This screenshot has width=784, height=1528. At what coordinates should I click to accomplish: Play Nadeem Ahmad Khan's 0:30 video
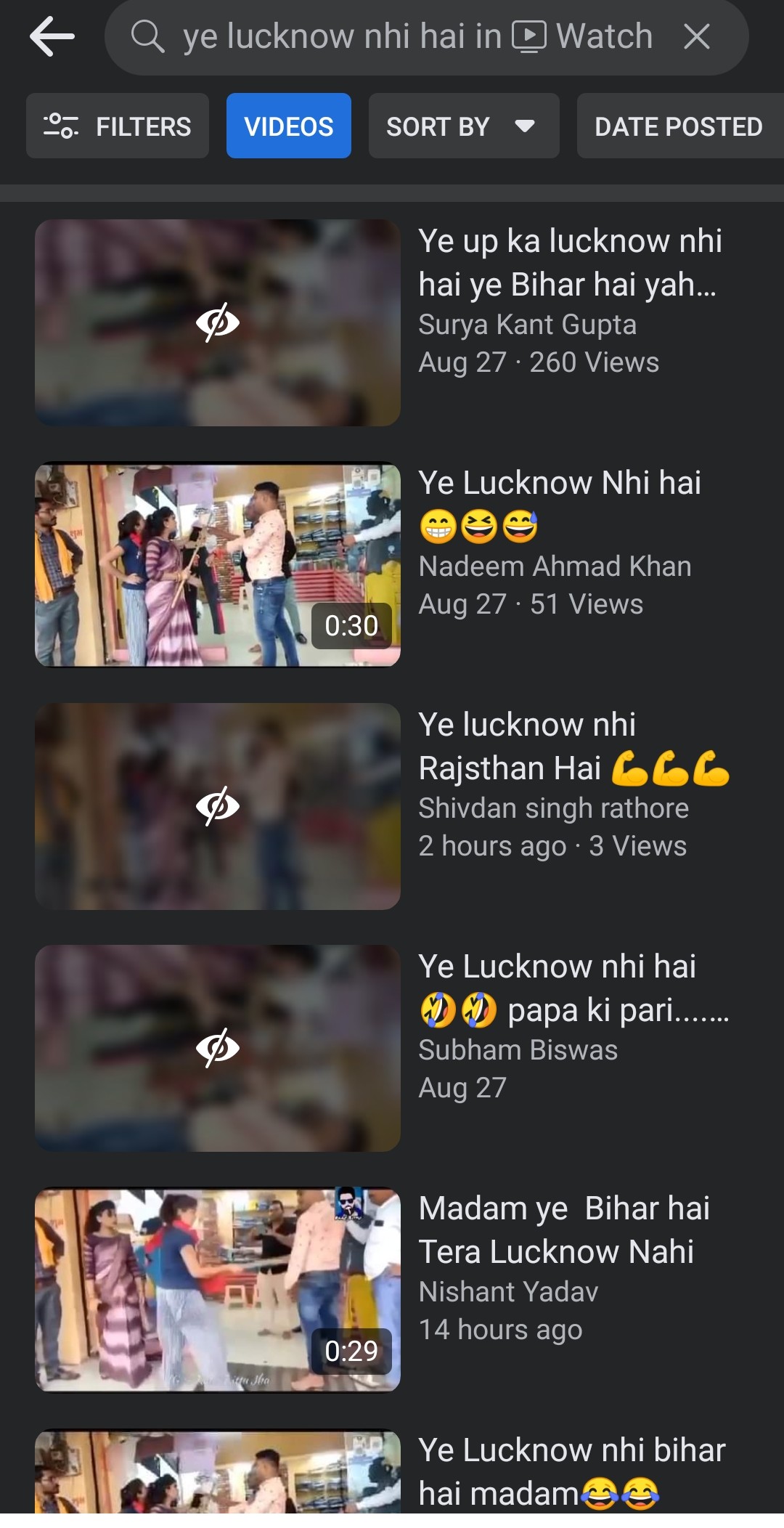click(x=218, y=564)
